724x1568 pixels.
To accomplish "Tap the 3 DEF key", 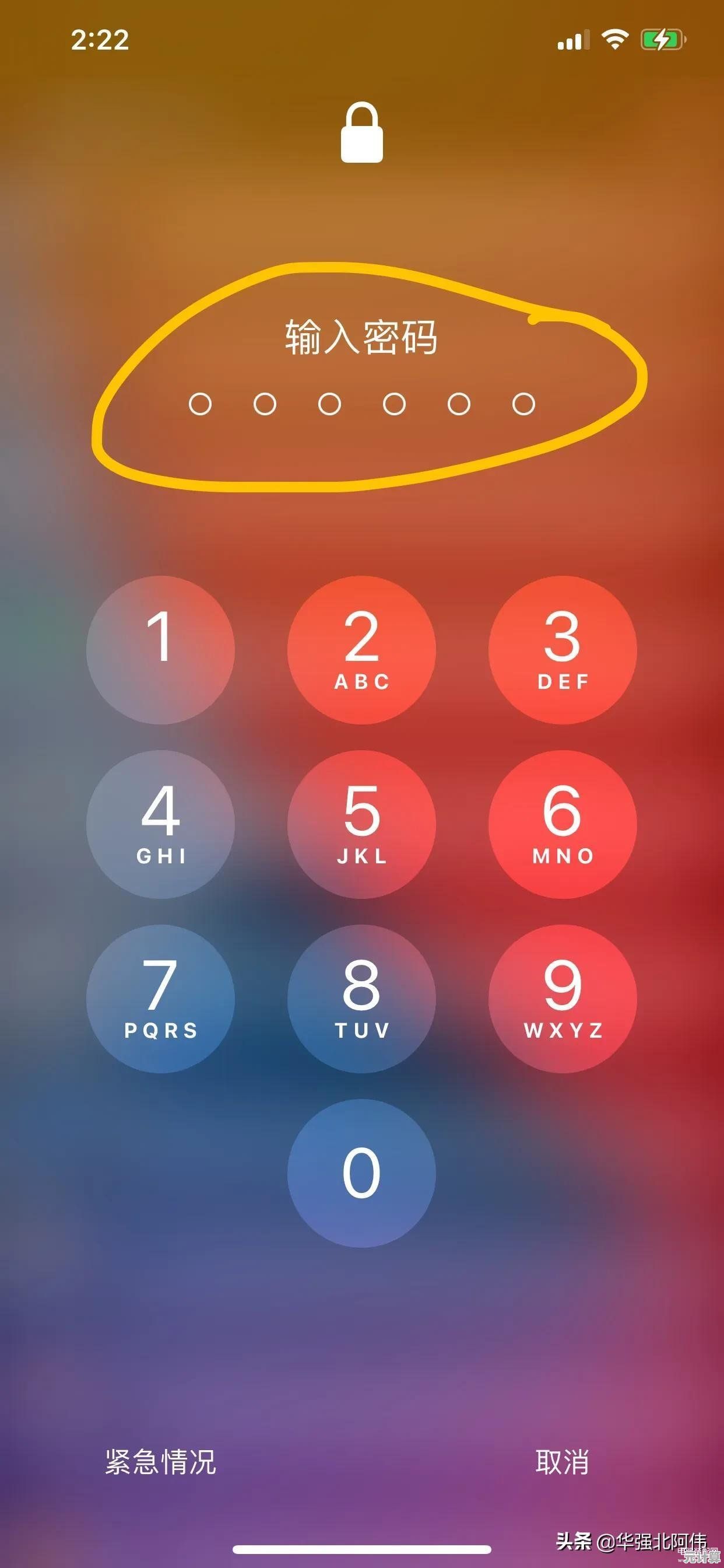I will click(562, 649).
